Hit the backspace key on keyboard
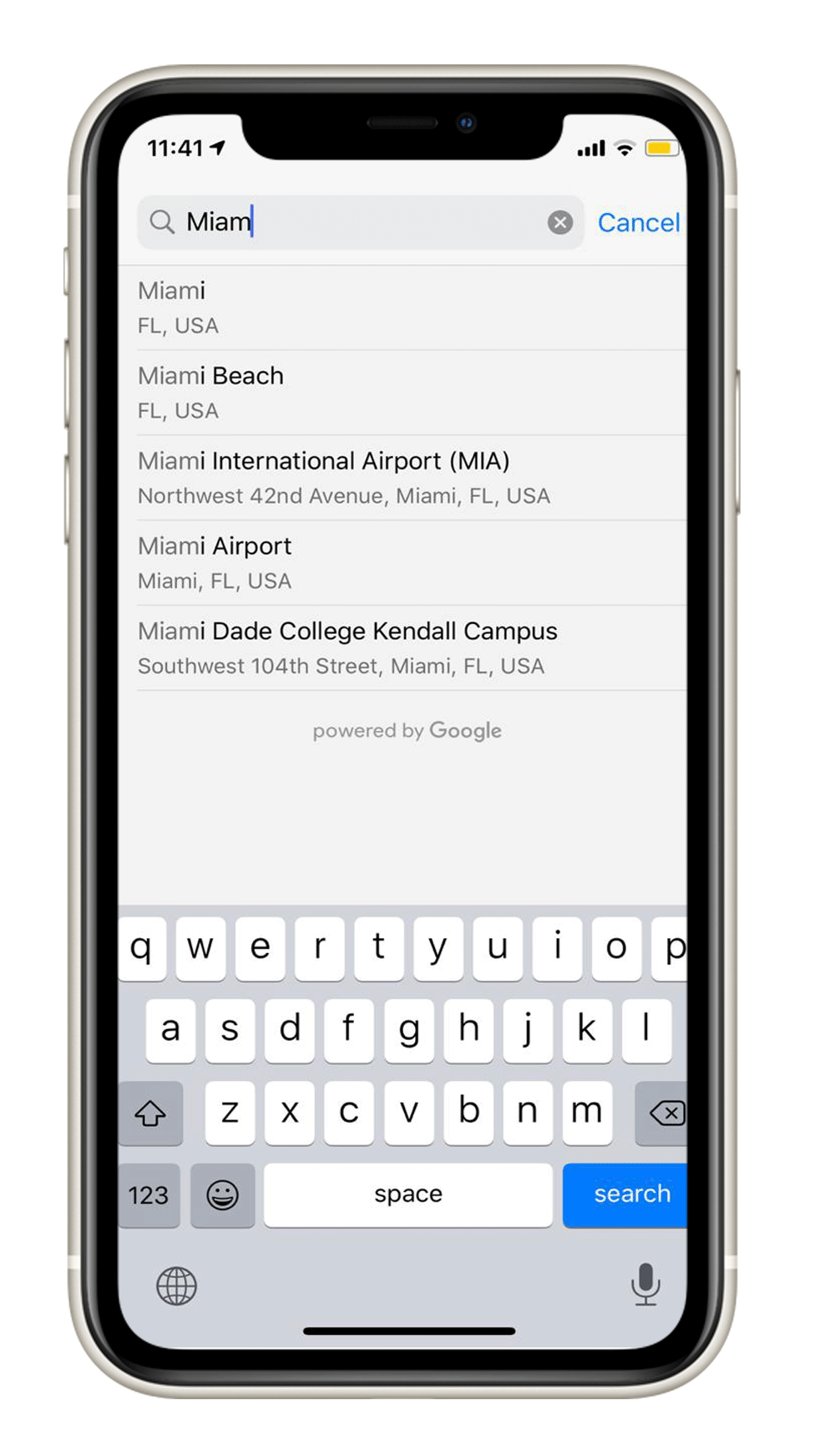 [664, 1113]
